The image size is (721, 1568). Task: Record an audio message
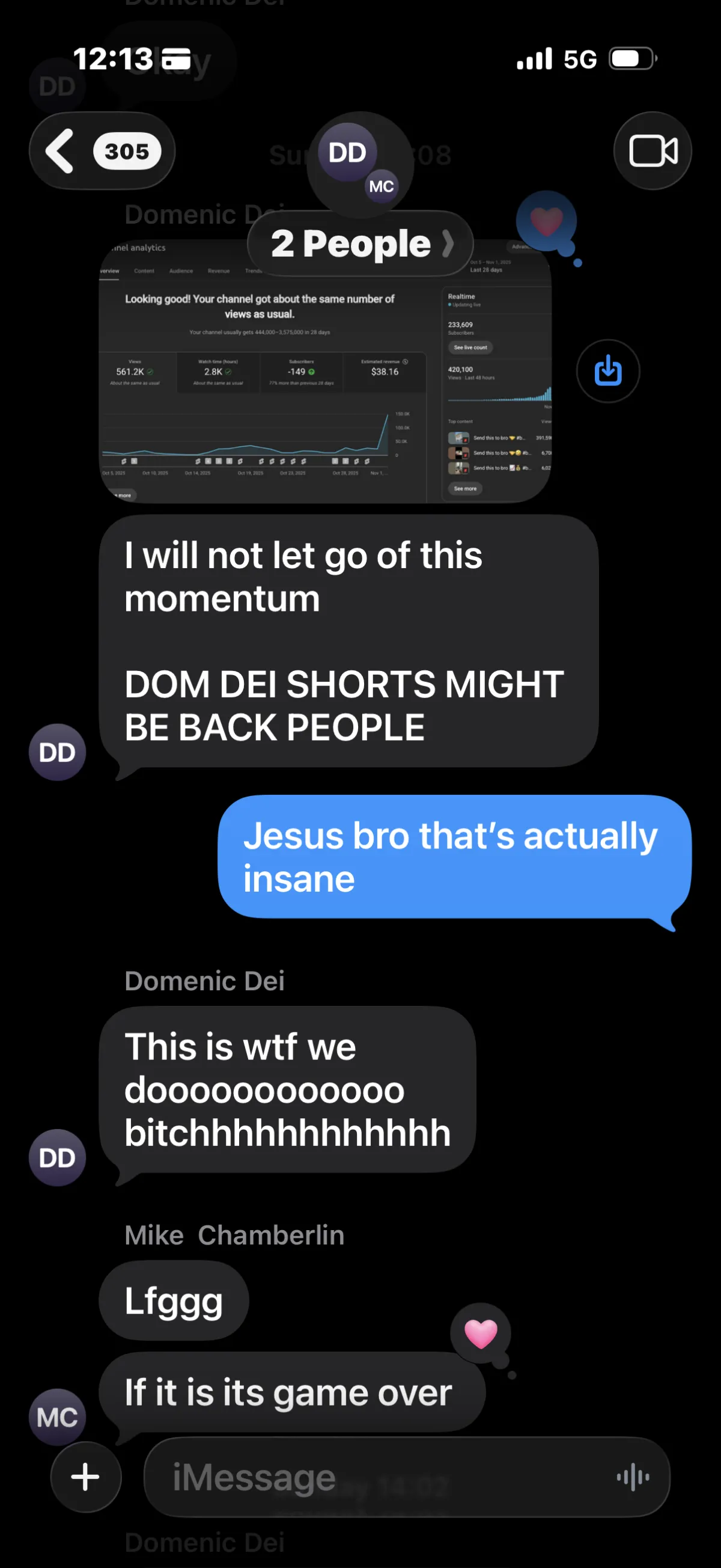[633, 1477]
